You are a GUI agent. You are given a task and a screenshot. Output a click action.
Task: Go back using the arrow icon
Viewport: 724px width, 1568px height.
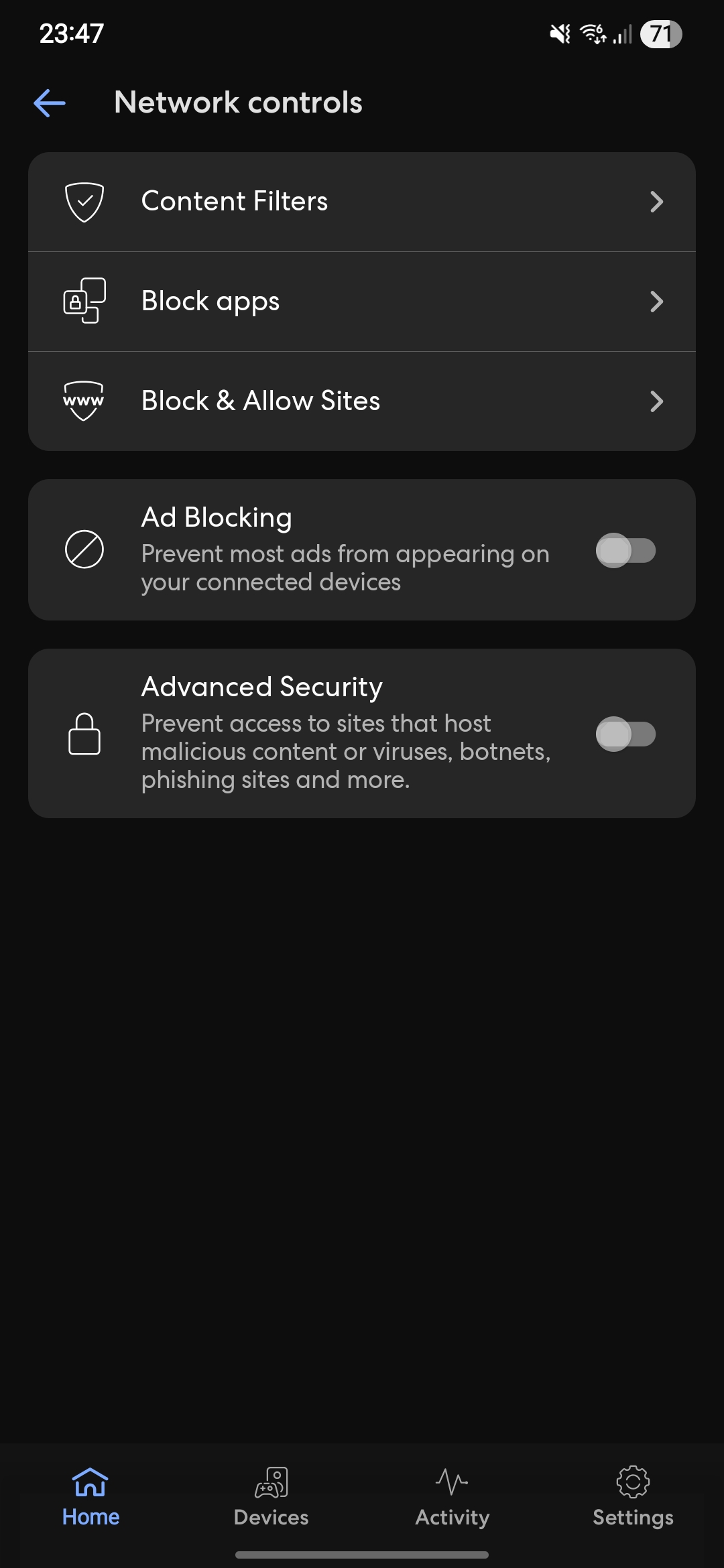tap(50, 103)
